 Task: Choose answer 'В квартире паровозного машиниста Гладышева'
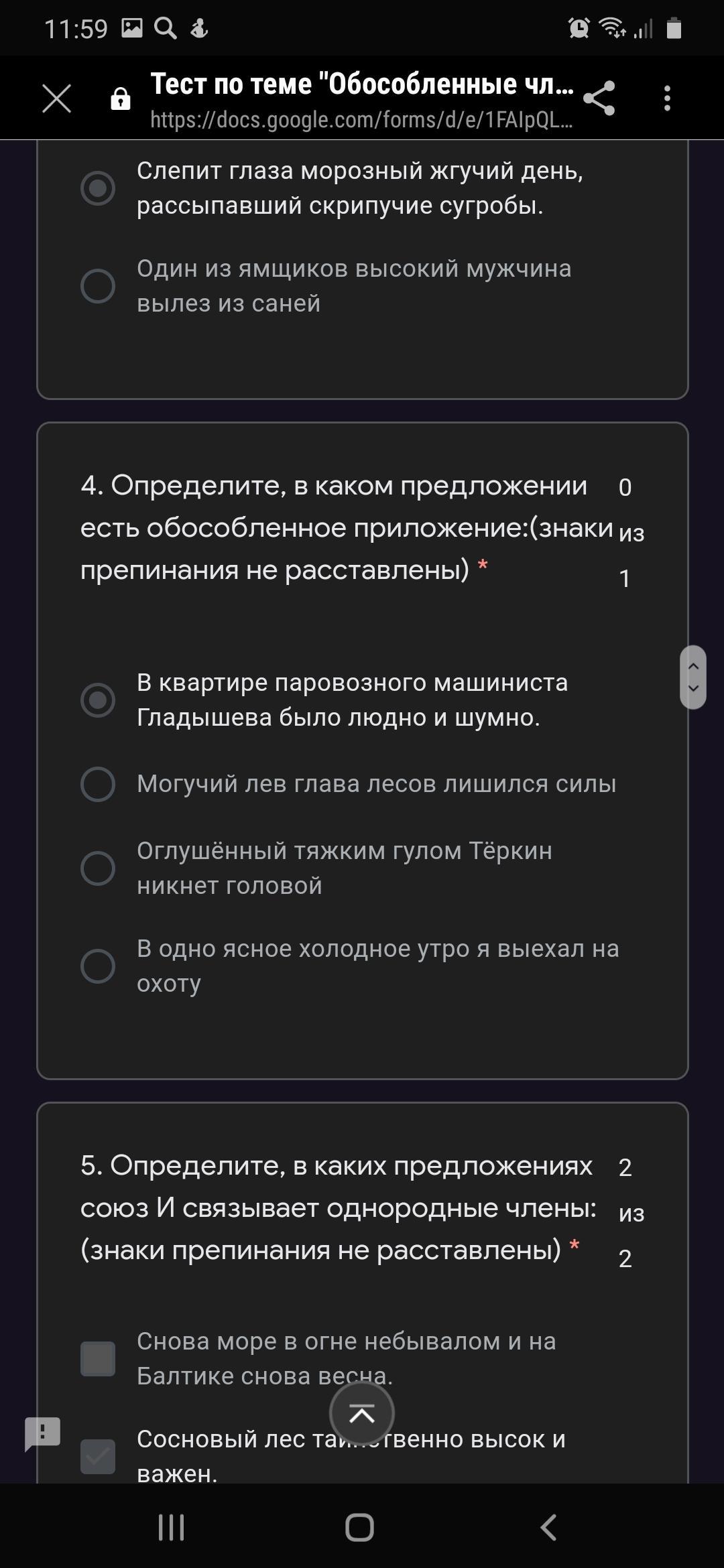pyautogui.click(x=98, y=700)
